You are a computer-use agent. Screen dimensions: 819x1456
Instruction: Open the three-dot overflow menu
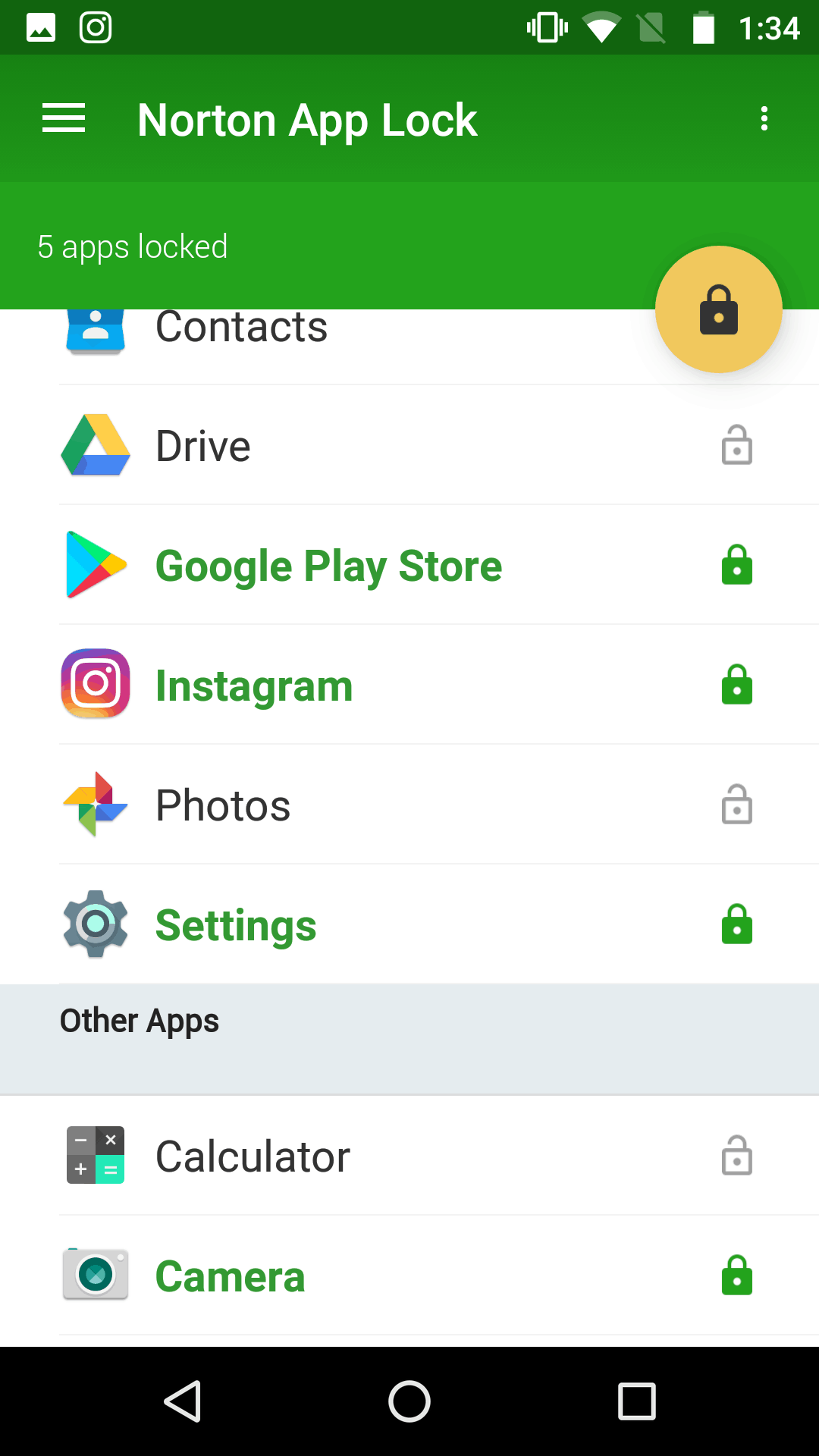[x=764, y=119]
